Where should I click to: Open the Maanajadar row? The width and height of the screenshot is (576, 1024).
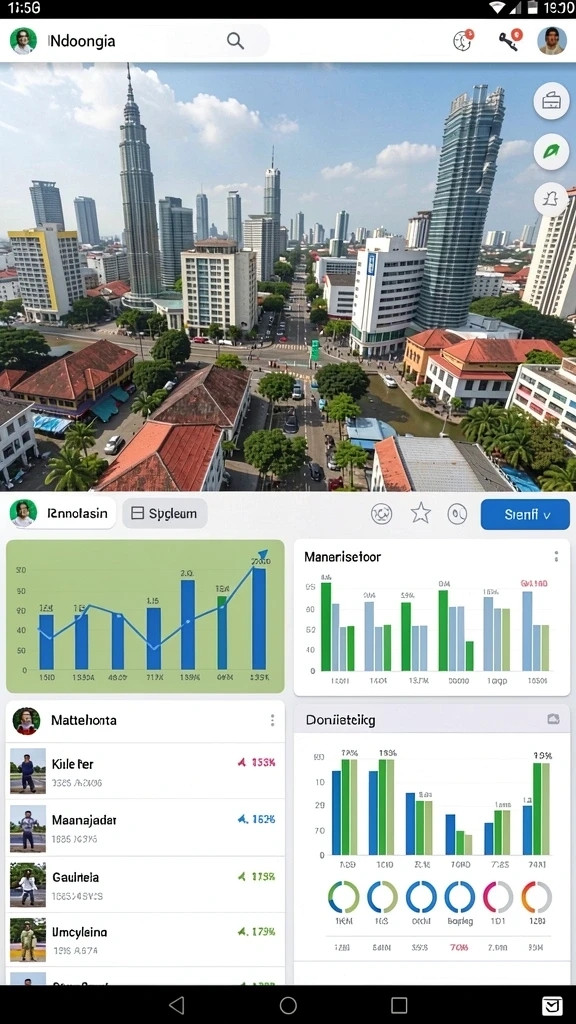click(x=145, y=828)
